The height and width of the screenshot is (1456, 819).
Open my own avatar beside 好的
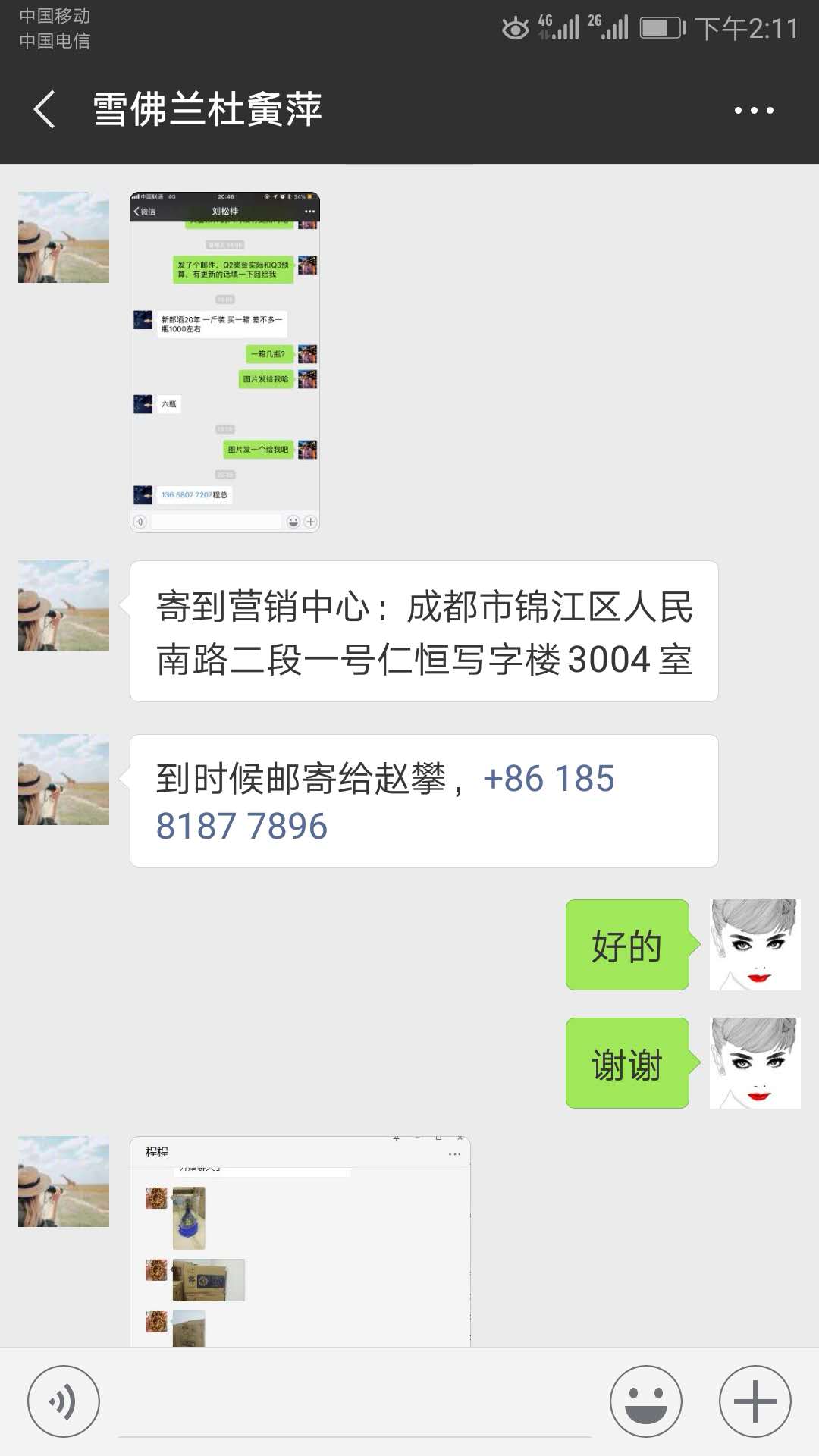pyautogui.click(x=755, y=945)
